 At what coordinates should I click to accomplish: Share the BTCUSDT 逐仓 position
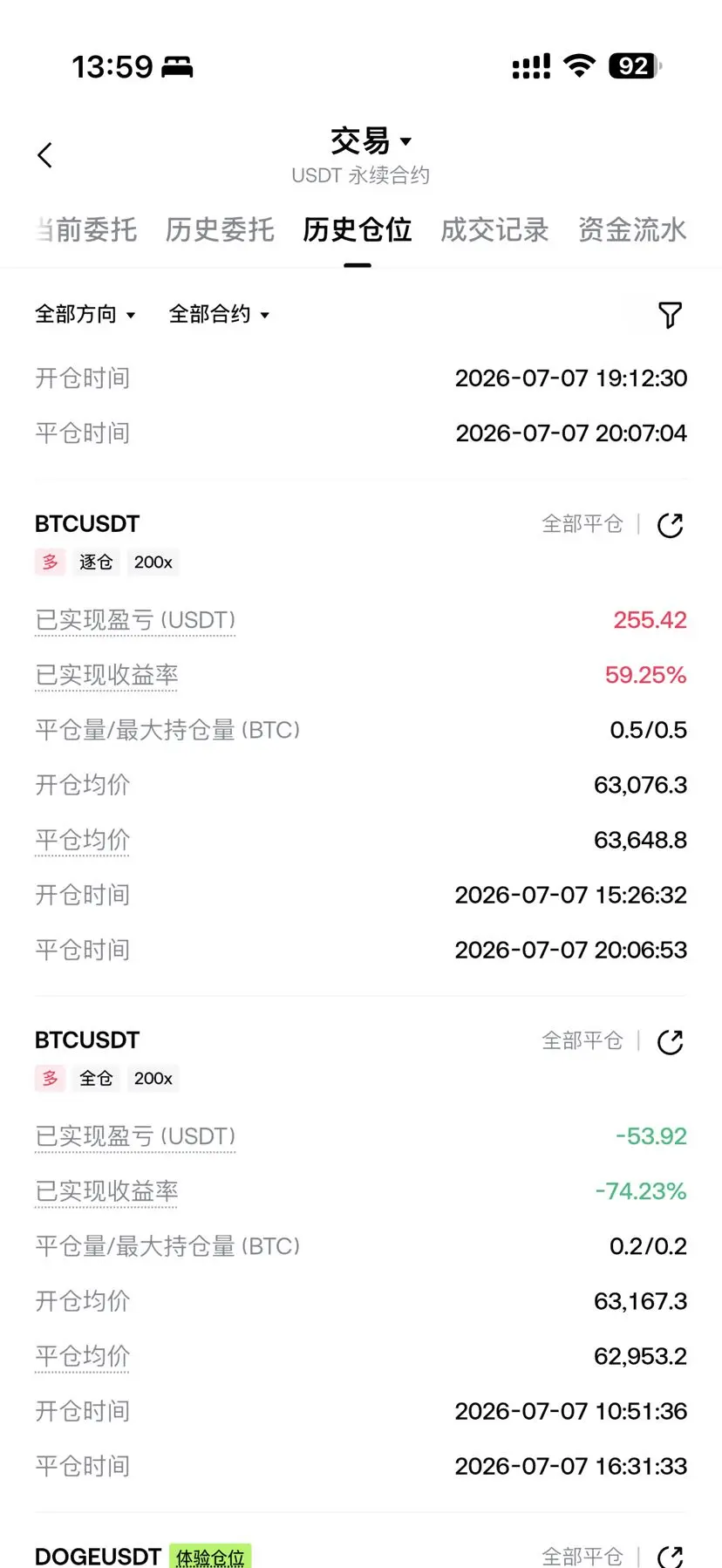tap(670, 525)
